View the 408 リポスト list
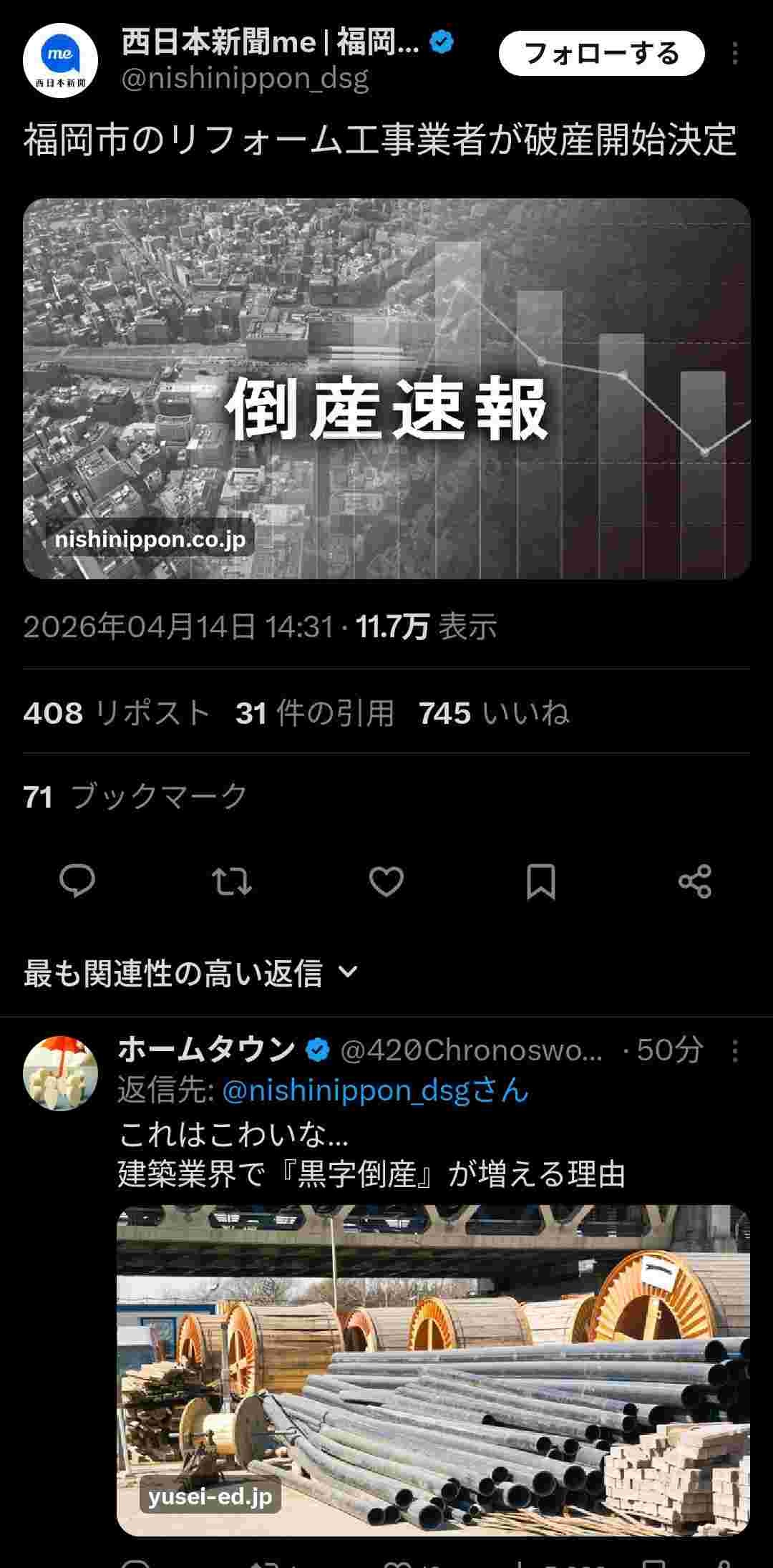Screen dimensions: 773x1568 [x=117, y=713]
